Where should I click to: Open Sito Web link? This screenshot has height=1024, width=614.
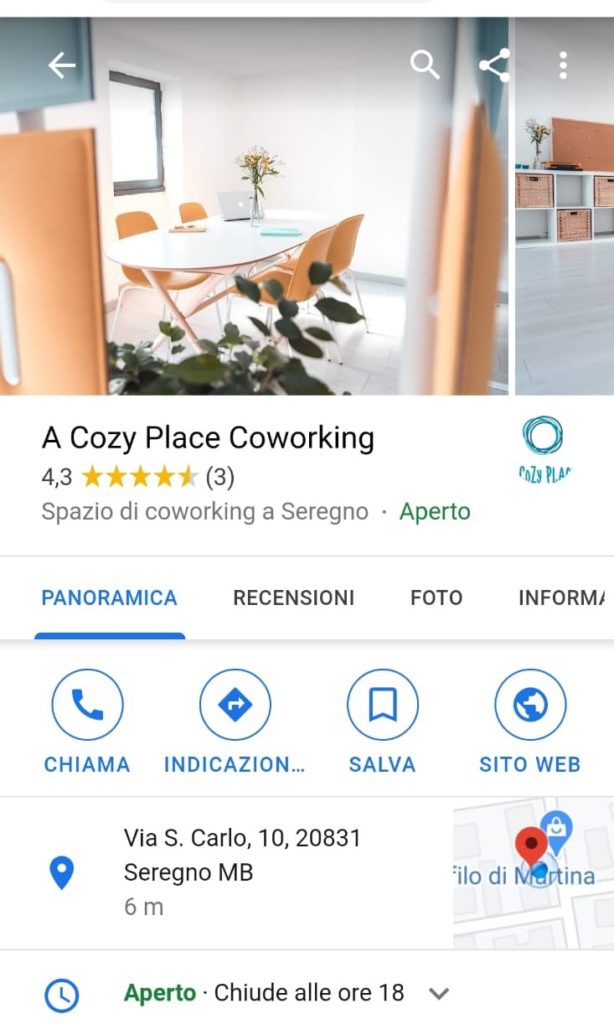coord(530,721)
